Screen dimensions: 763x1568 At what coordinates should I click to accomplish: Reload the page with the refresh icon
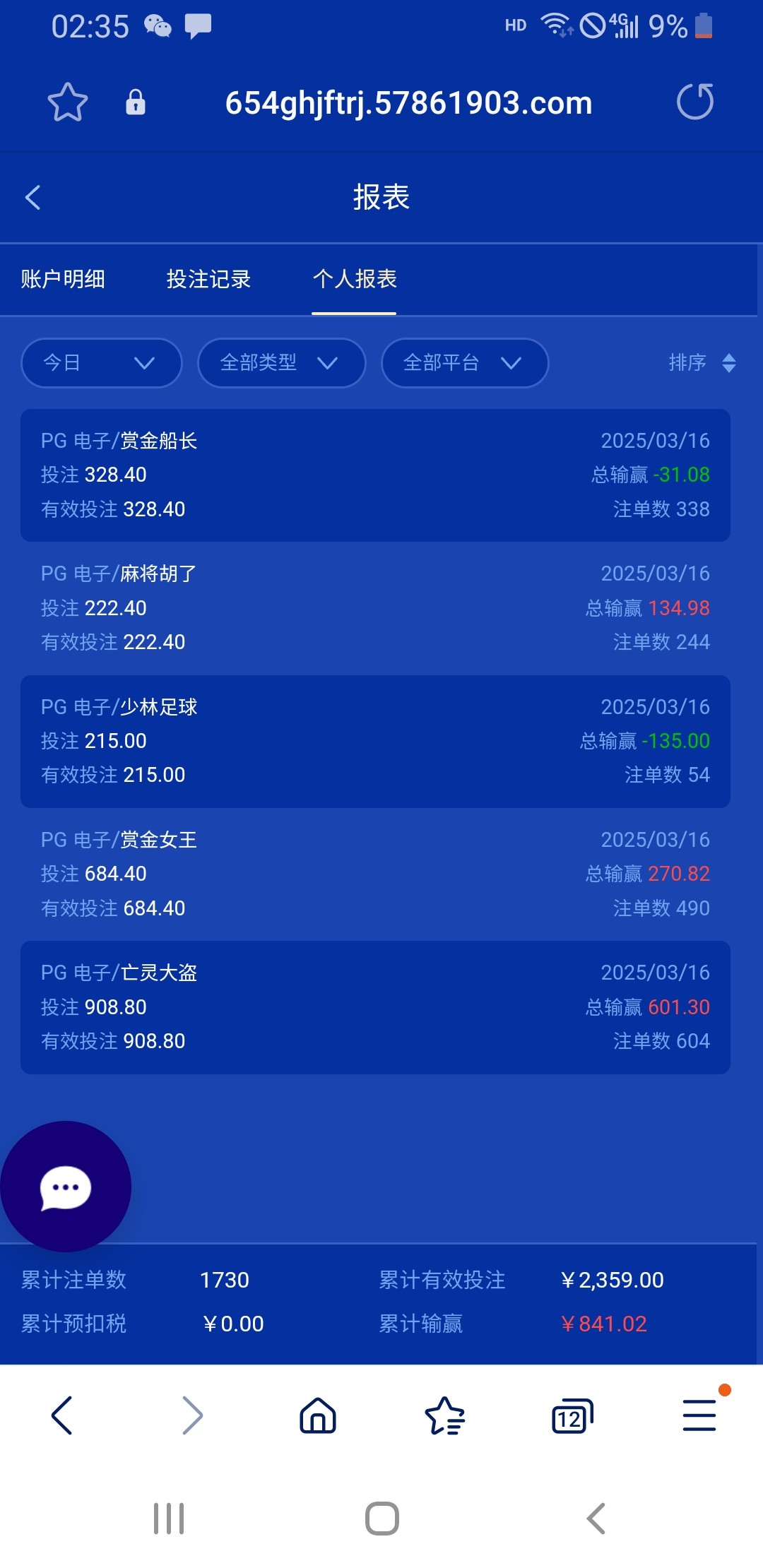coord(695,102)
